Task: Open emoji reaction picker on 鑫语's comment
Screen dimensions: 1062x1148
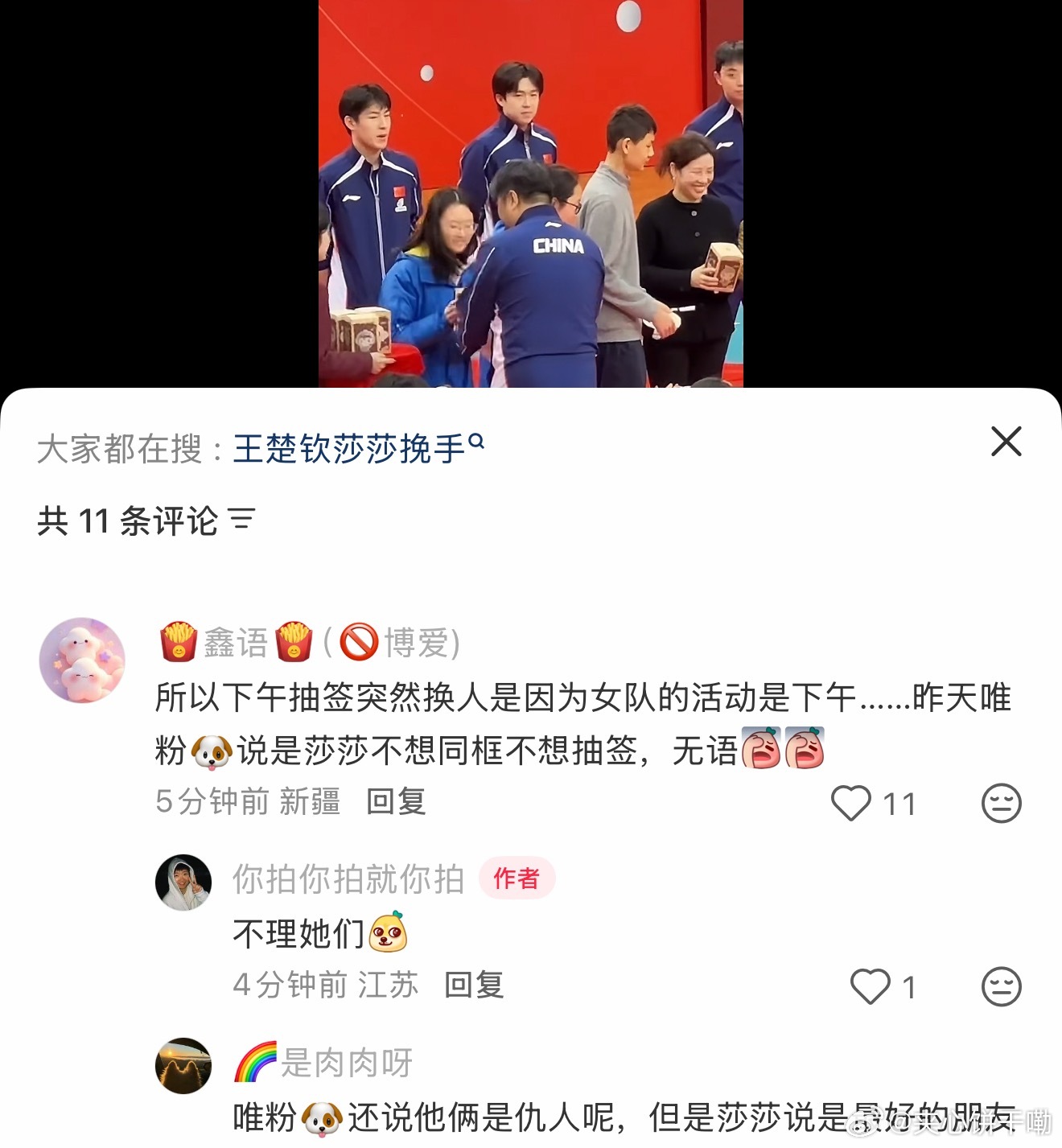Action: [1002, 801]
